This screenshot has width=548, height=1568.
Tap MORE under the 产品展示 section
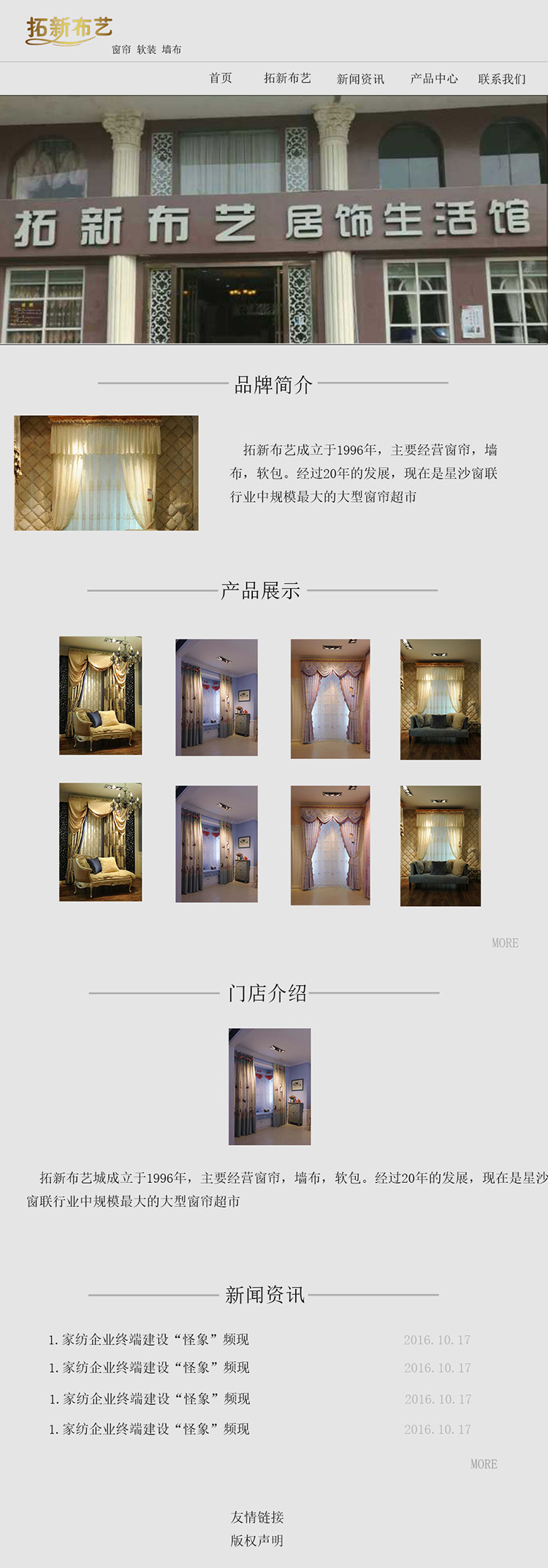click(505, 943)
